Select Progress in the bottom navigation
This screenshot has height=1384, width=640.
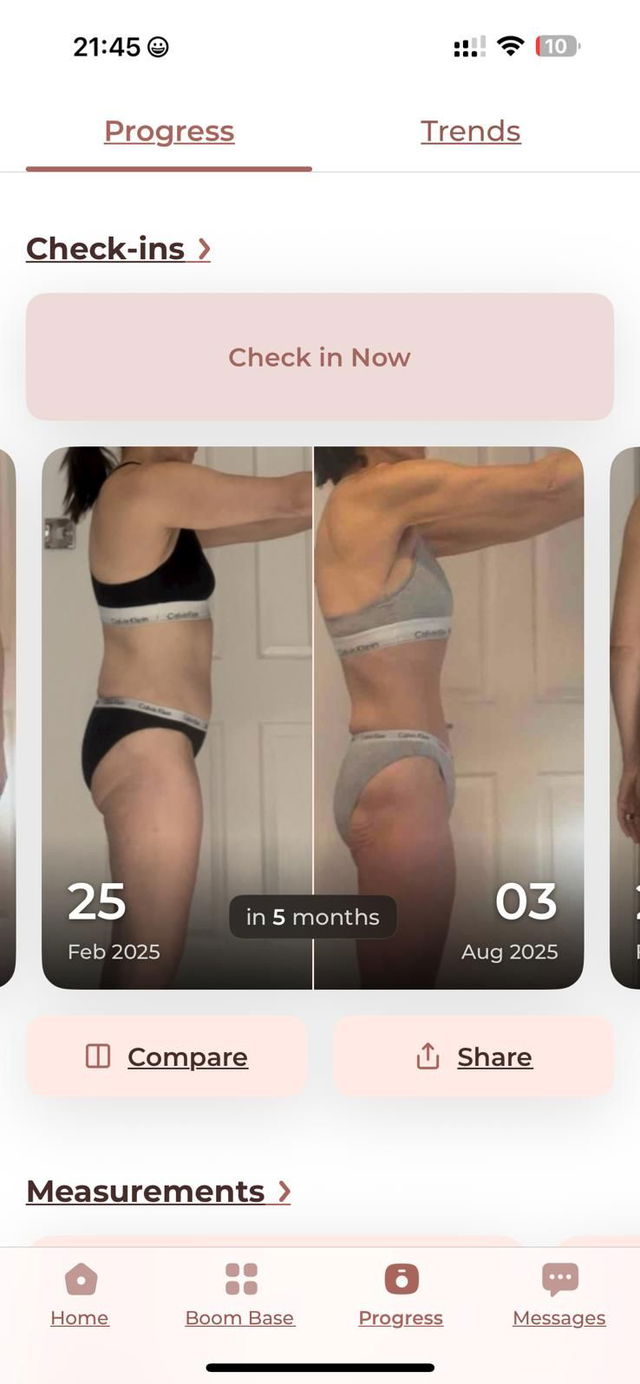(x=400, y=1294)
